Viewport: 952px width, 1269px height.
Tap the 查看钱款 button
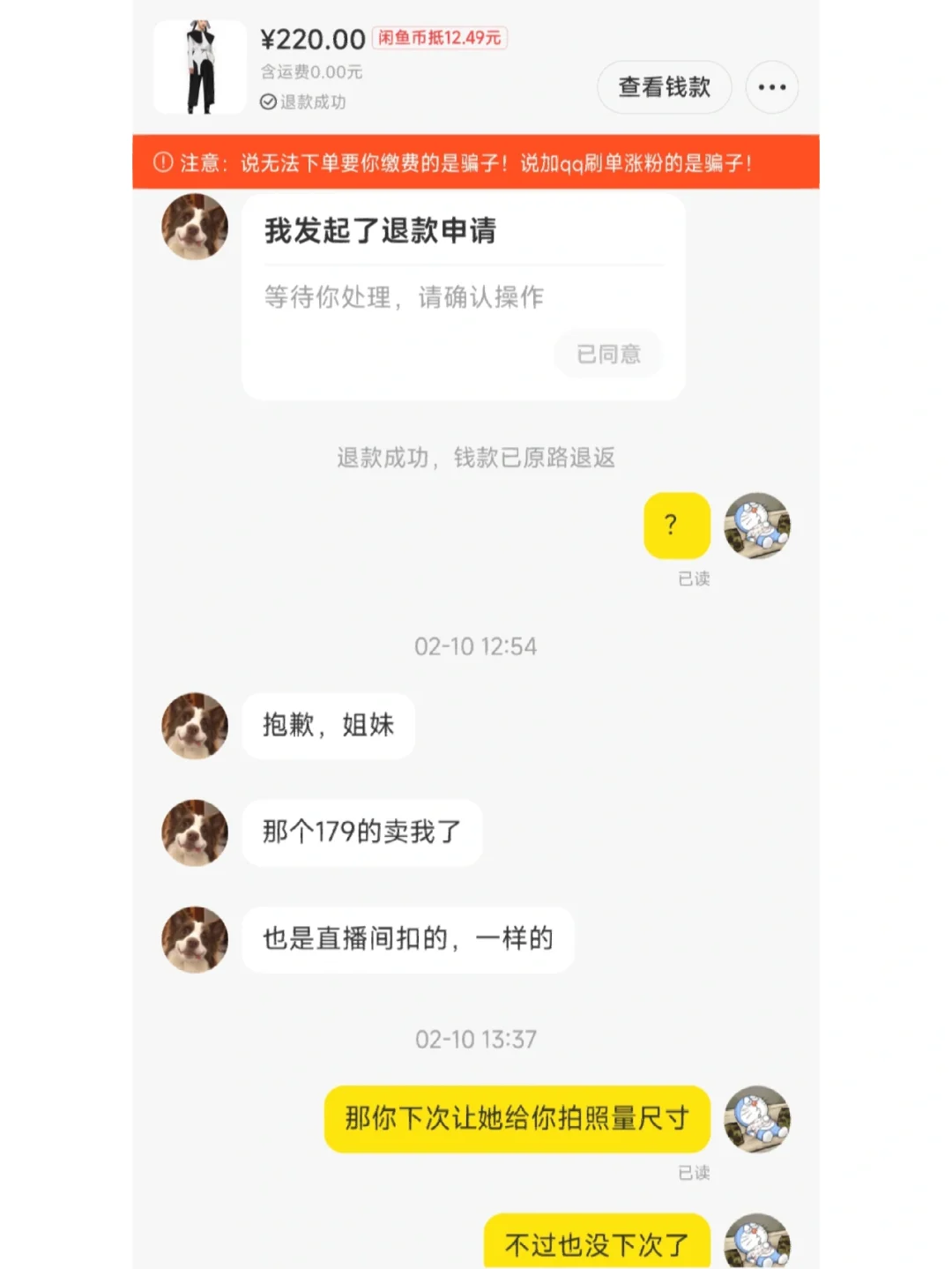coord(664,87)
